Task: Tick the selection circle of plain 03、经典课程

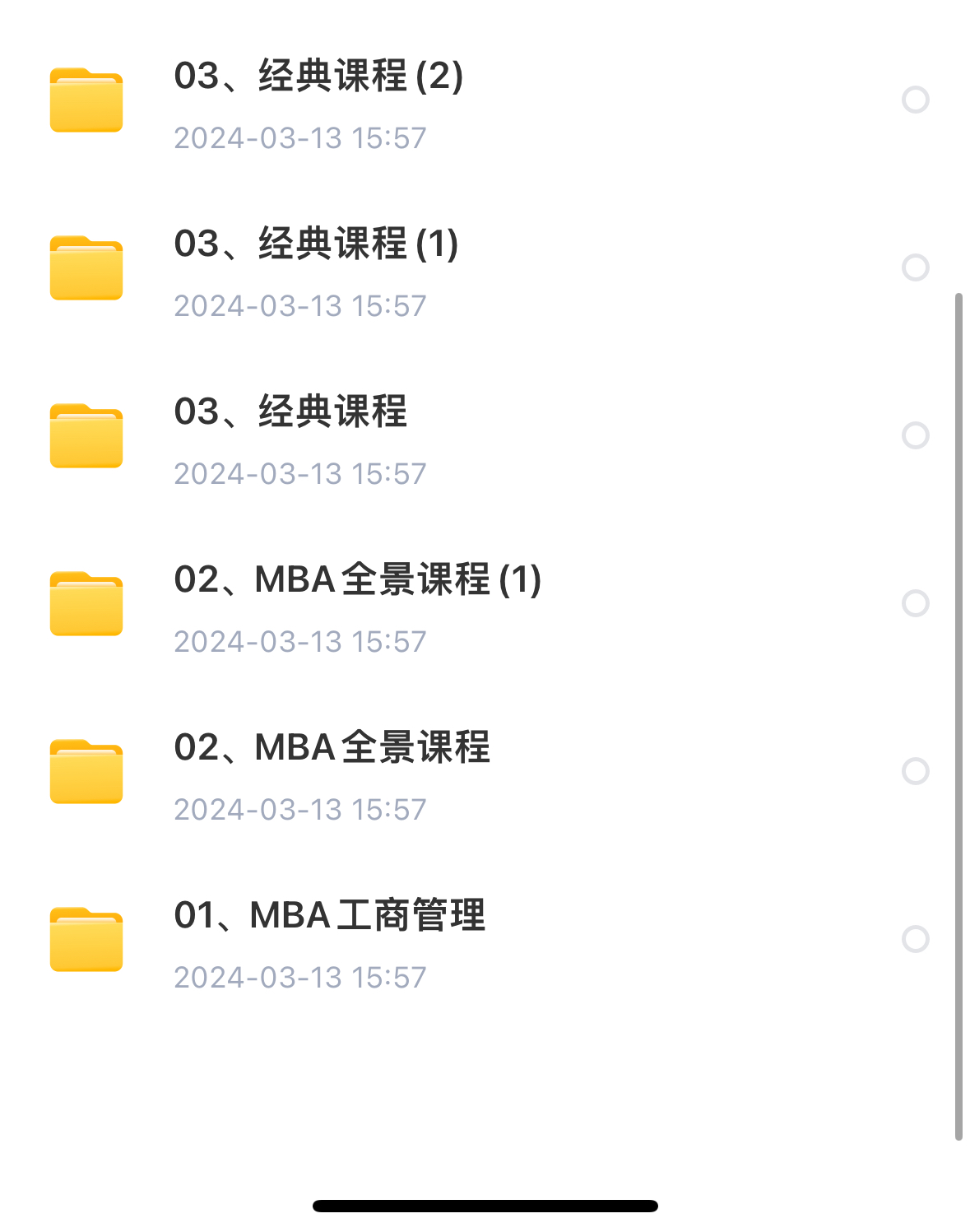Action: pyautogui.click(x=915, y=435)
